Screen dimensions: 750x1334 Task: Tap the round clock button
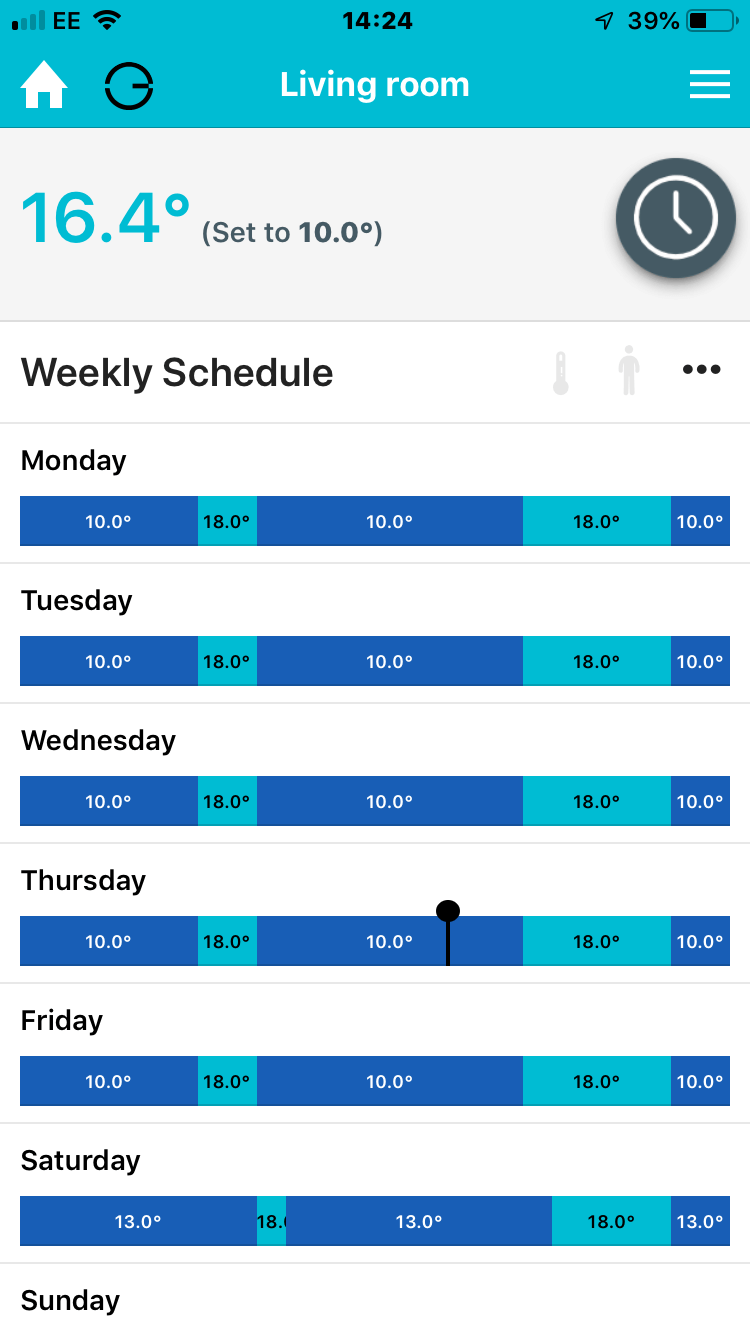point(675,217)
